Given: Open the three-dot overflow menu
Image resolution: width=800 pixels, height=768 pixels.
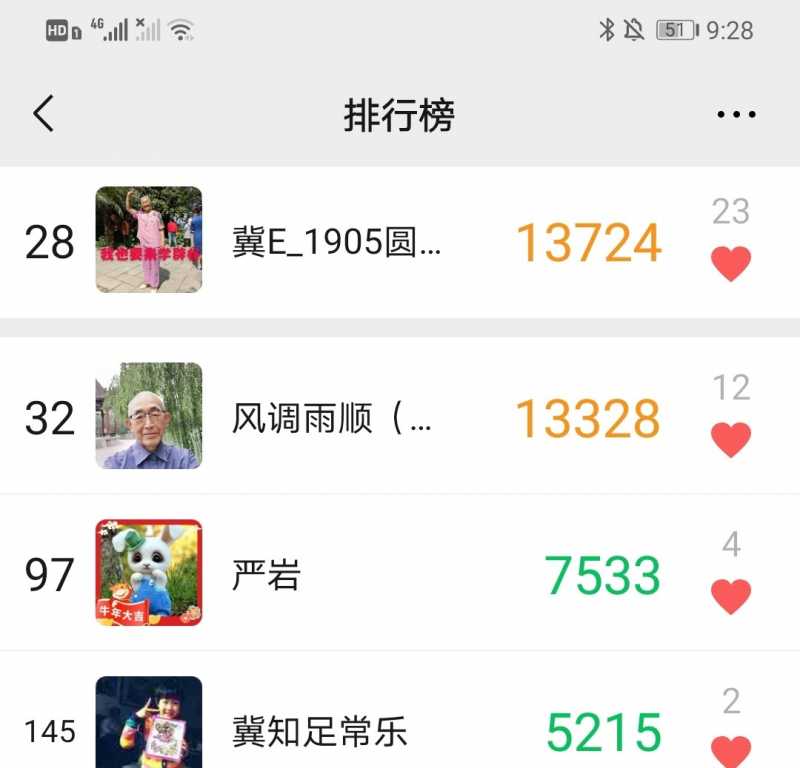Looking at the screenshot, I should (736, 115).
